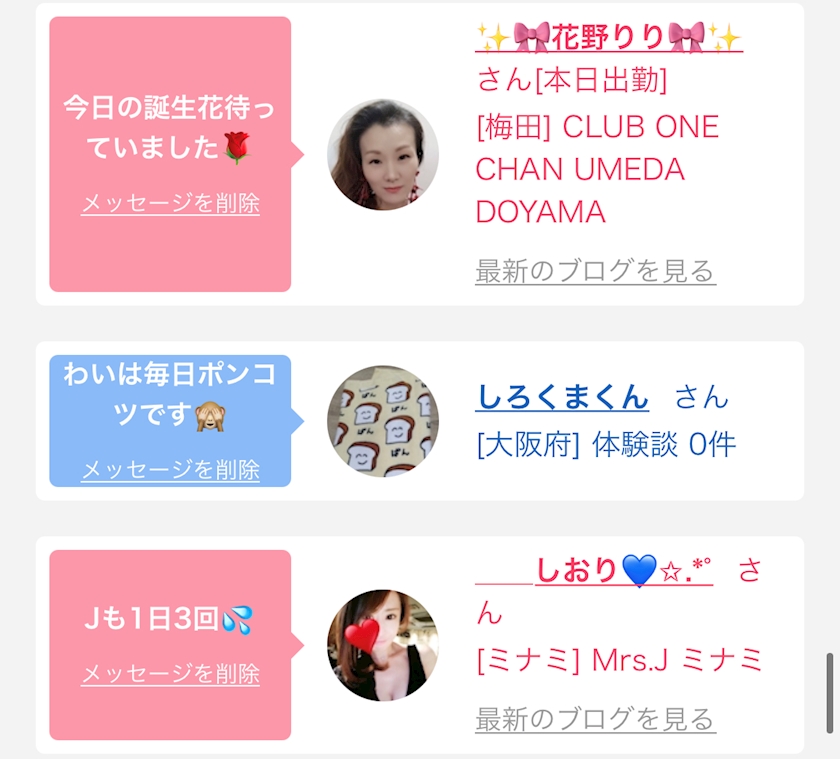Viewport: 840px width, 759px height.
Task: View 花野りり's latest blog
Action: (595, 270)
